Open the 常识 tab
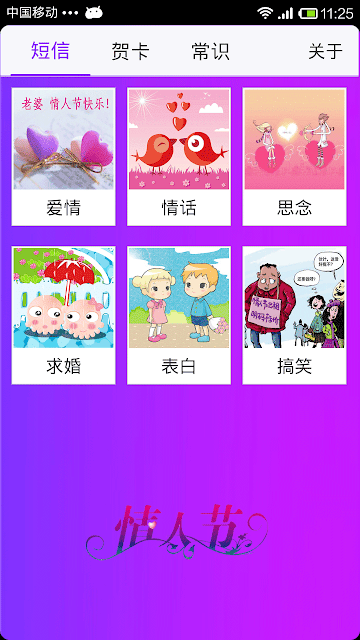Screen dimensions: 360x640 click(211, 51)
